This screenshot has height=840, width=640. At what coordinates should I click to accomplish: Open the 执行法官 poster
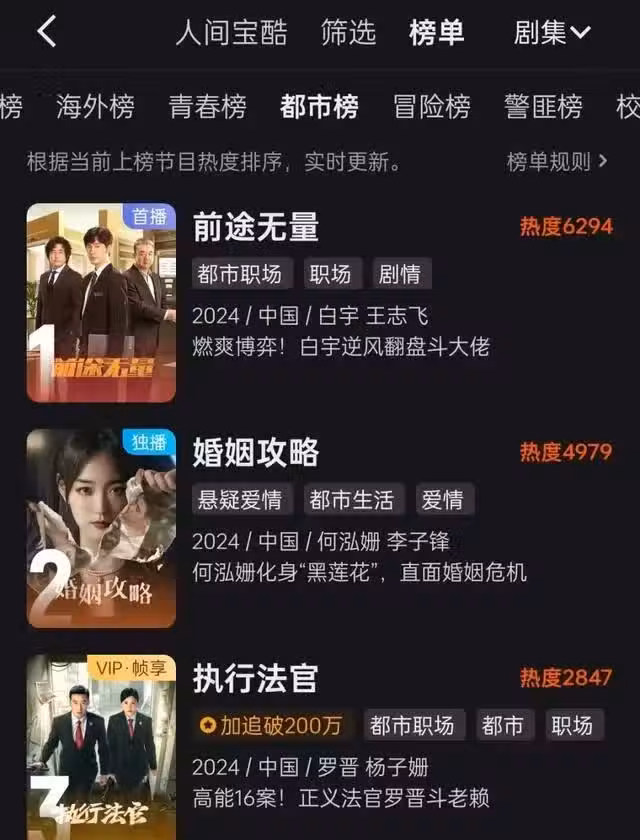click(x=101, y=747)
